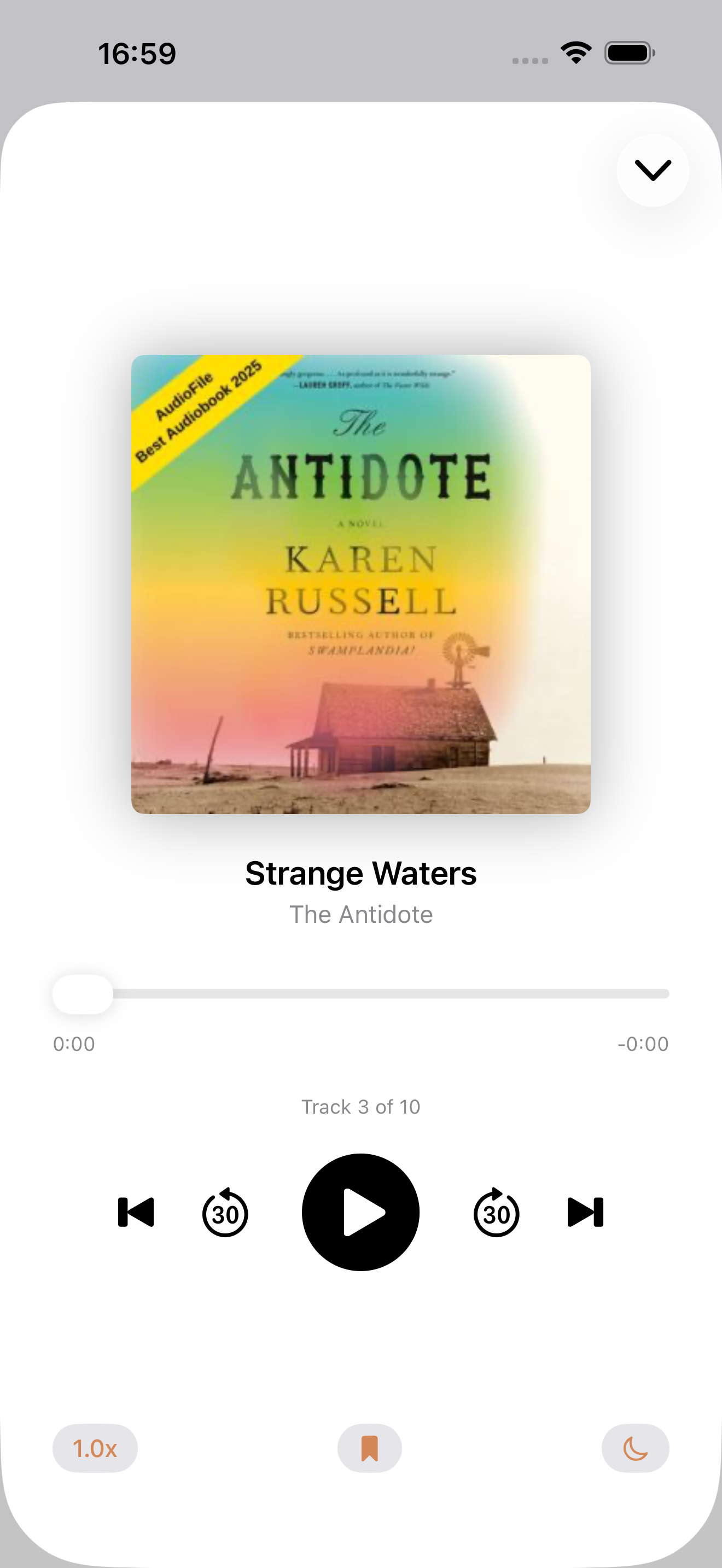Collapse the player with the down chevron
Viewport: 722px width, 1568px height.
point(653,171)
